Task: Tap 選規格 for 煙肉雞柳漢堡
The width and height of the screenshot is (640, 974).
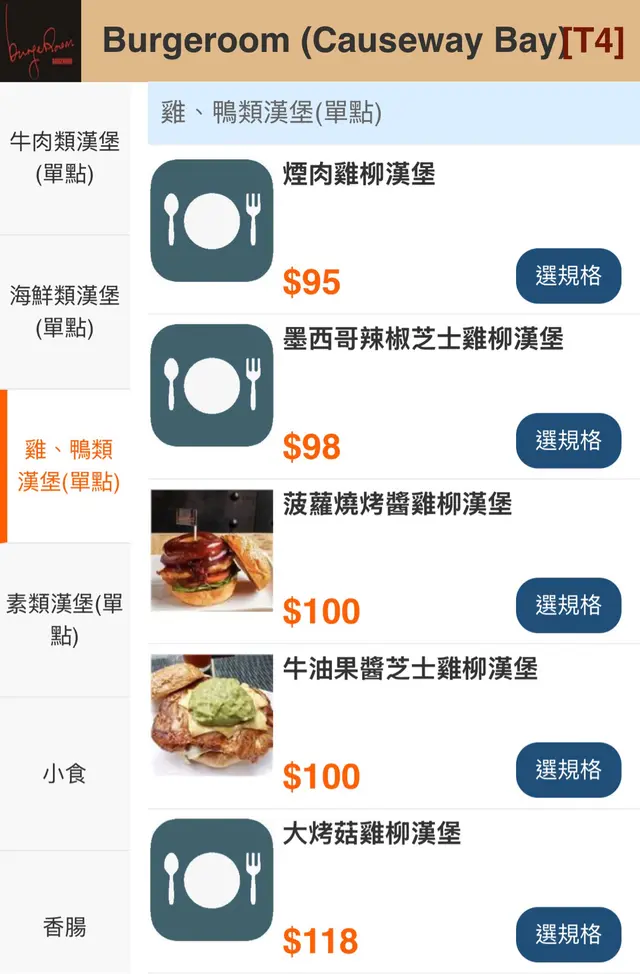Action: coord(568,276)
